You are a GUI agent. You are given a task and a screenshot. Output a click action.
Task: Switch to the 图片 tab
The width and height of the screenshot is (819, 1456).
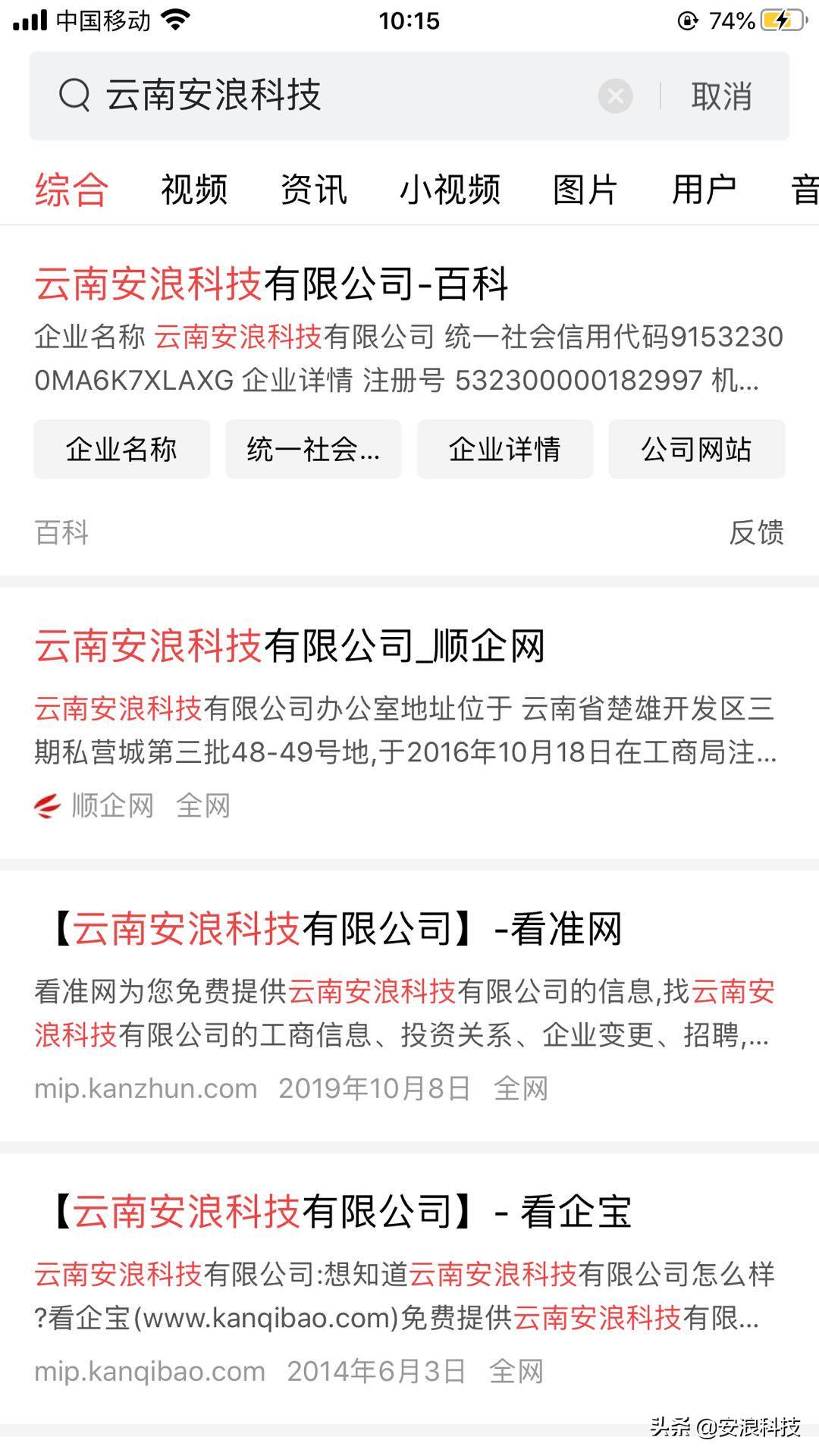click(x=585, y=191)
